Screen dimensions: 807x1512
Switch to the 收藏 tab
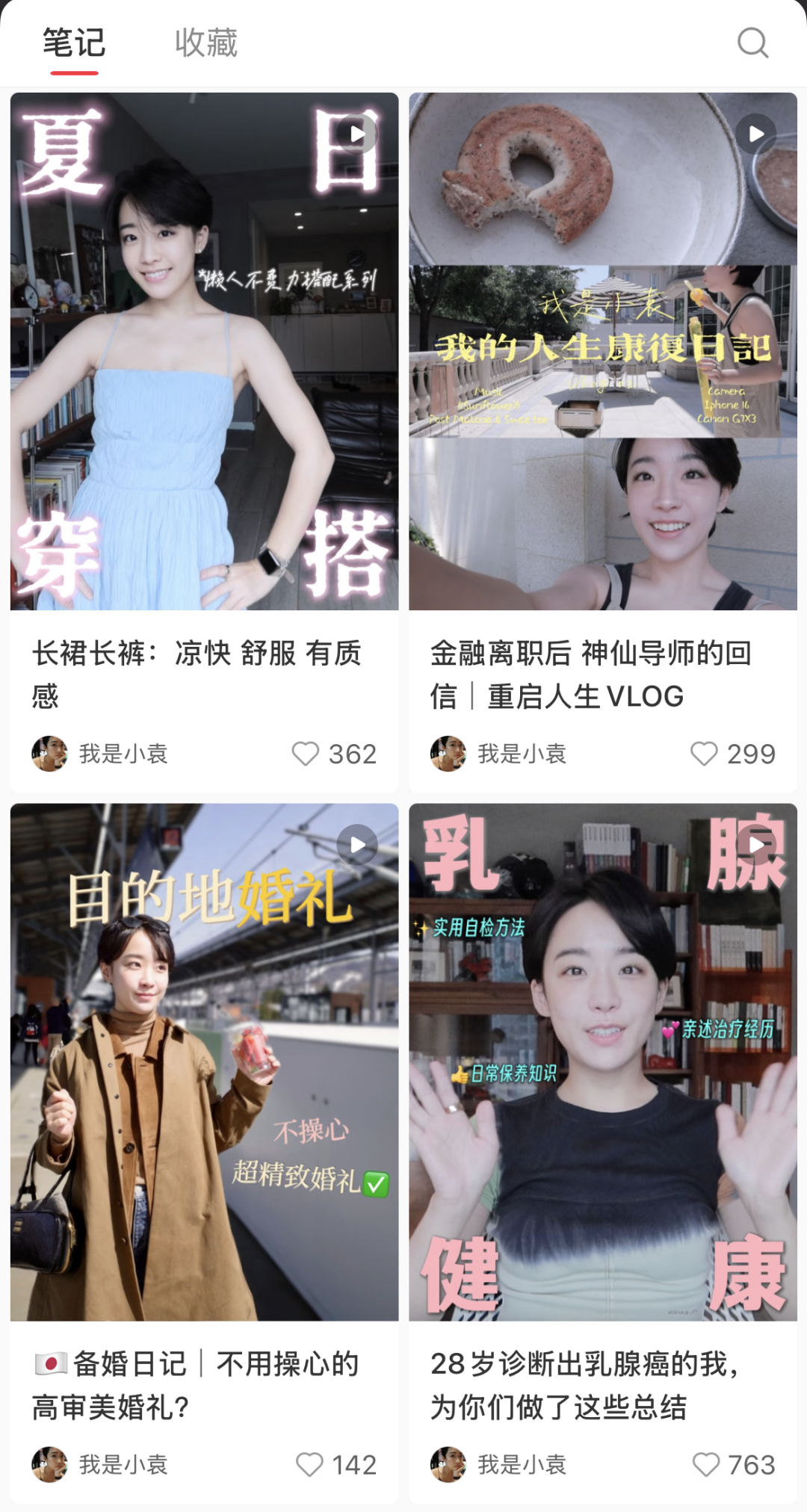[206, 43]
